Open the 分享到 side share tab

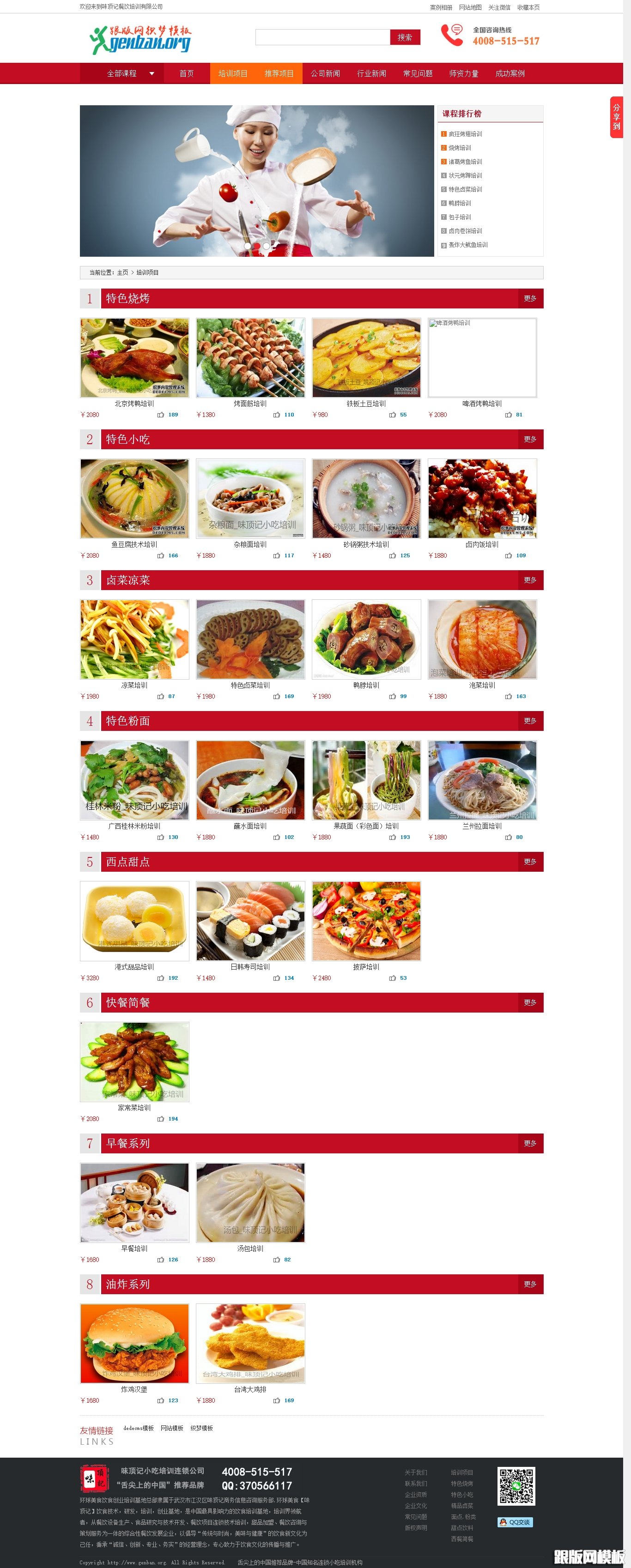616,117
